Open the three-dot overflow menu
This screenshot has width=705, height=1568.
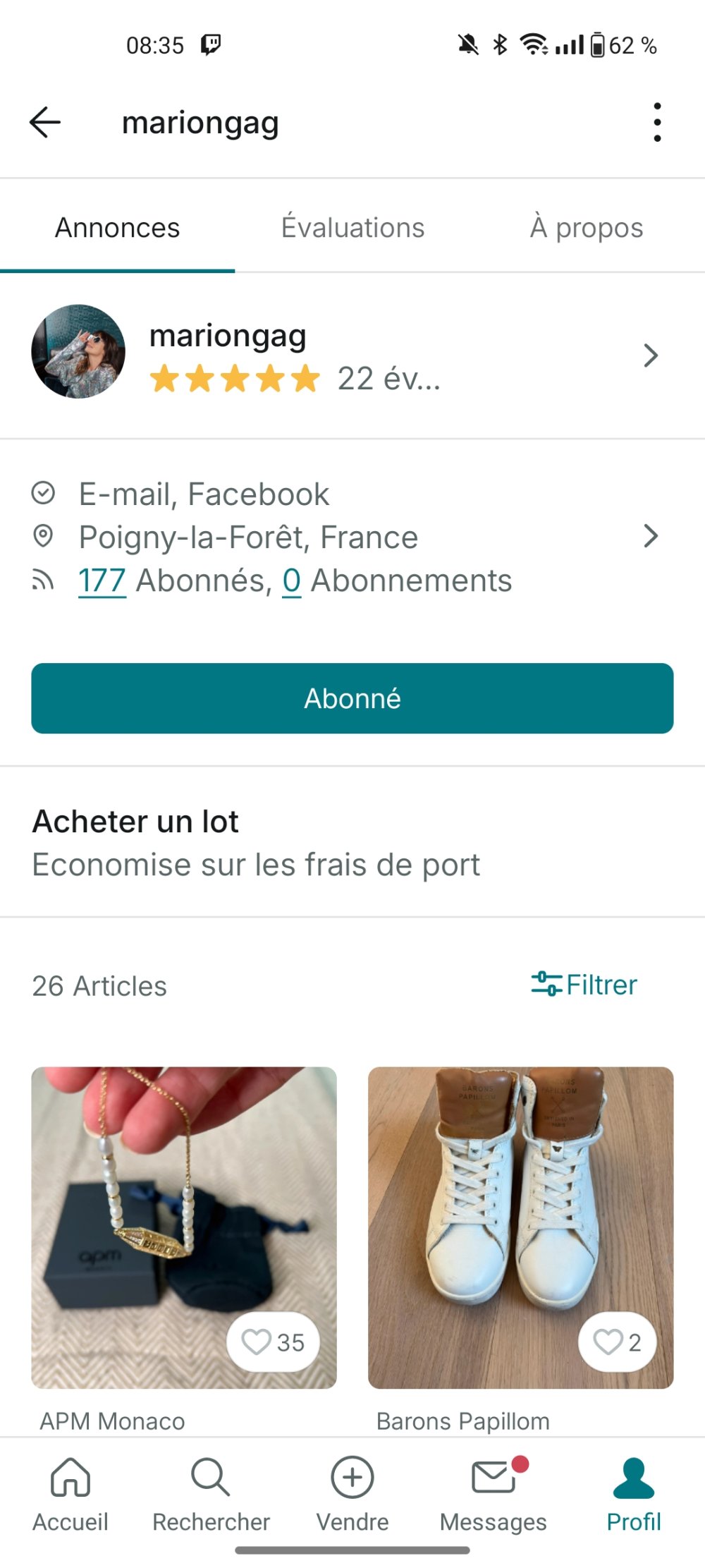click(657, 122)
